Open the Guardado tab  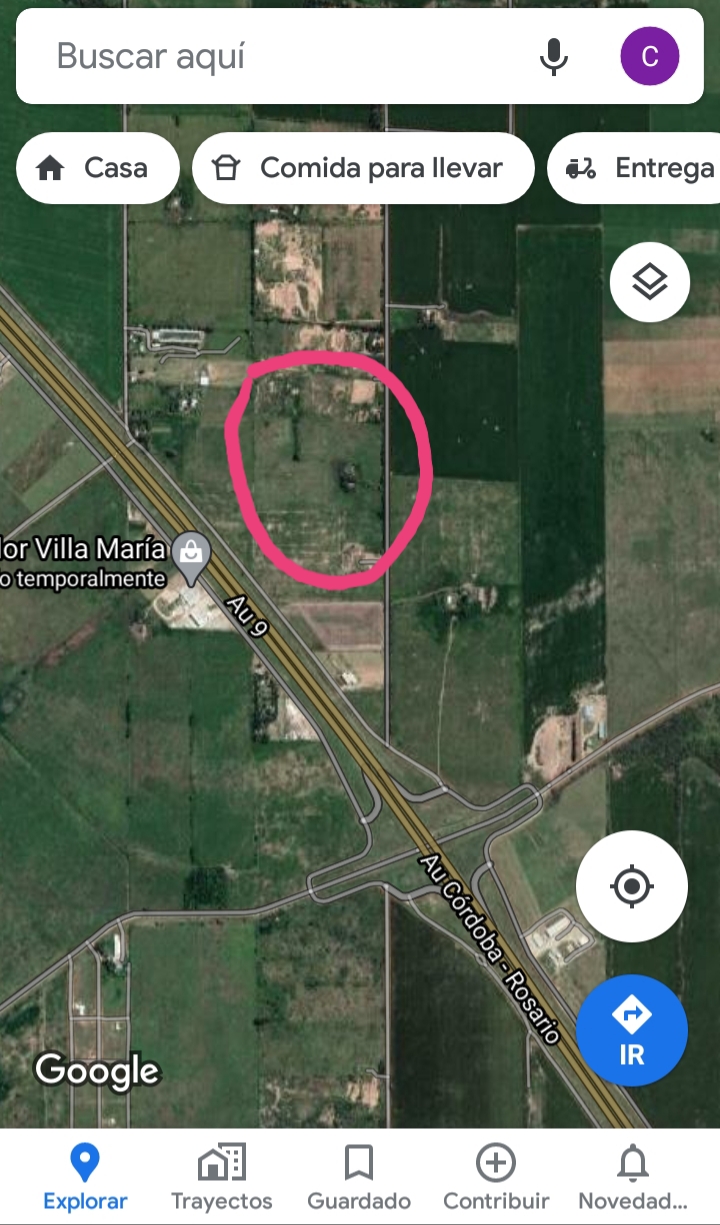pos(359,1177)
